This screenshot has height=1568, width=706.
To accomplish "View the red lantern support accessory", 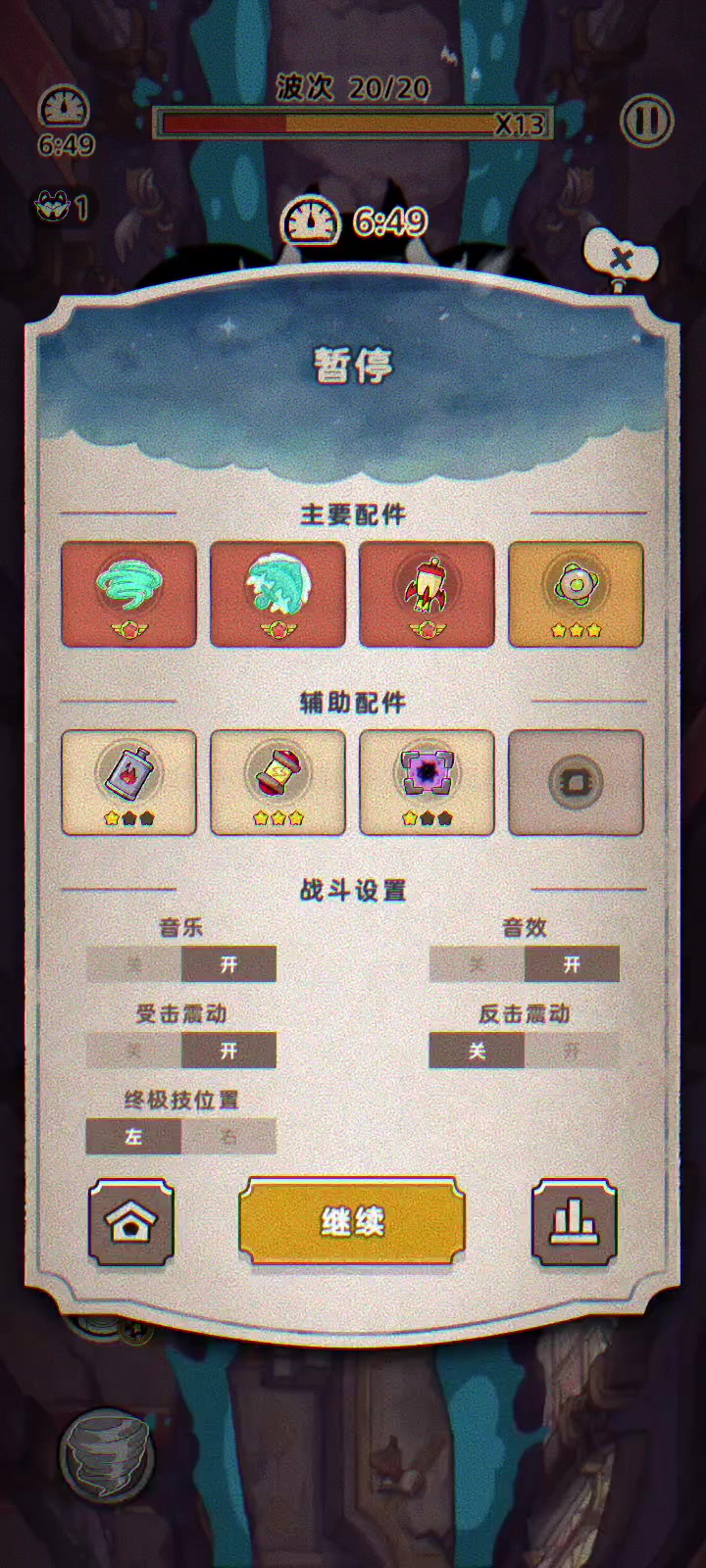I will (x=277, y=782).
